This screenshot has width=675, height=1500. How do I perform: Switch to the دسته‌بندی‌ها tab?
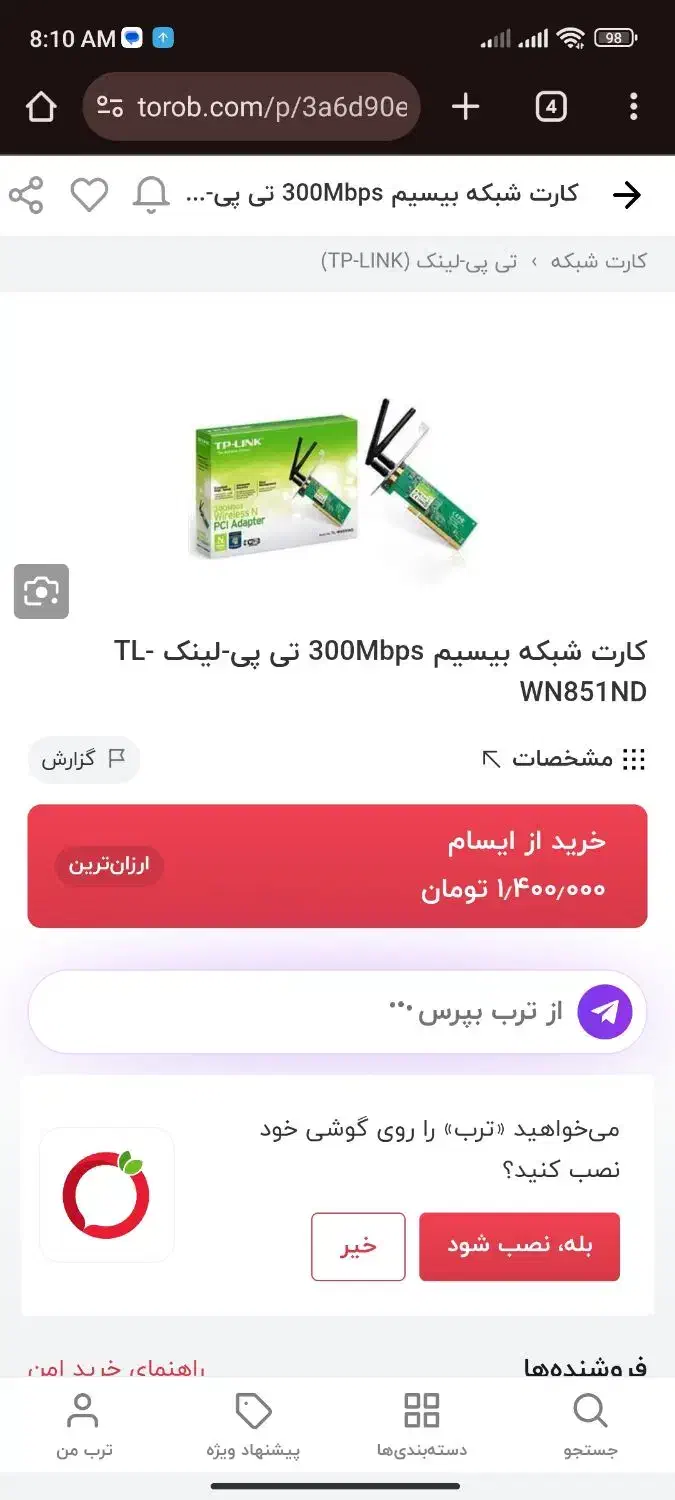pyautogui.click(x=421, y=1426)
